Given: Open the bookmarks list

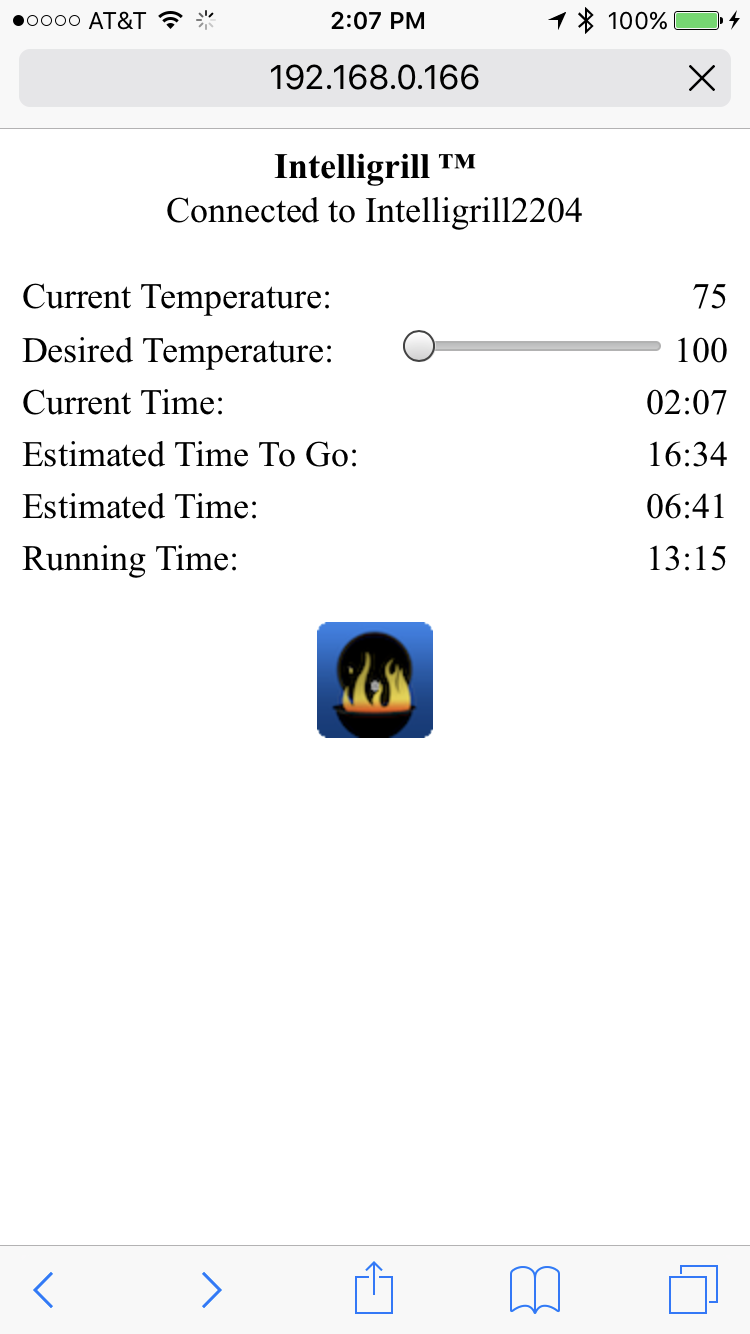Looking at the screenshot, I should click(x=535, y=1290).
